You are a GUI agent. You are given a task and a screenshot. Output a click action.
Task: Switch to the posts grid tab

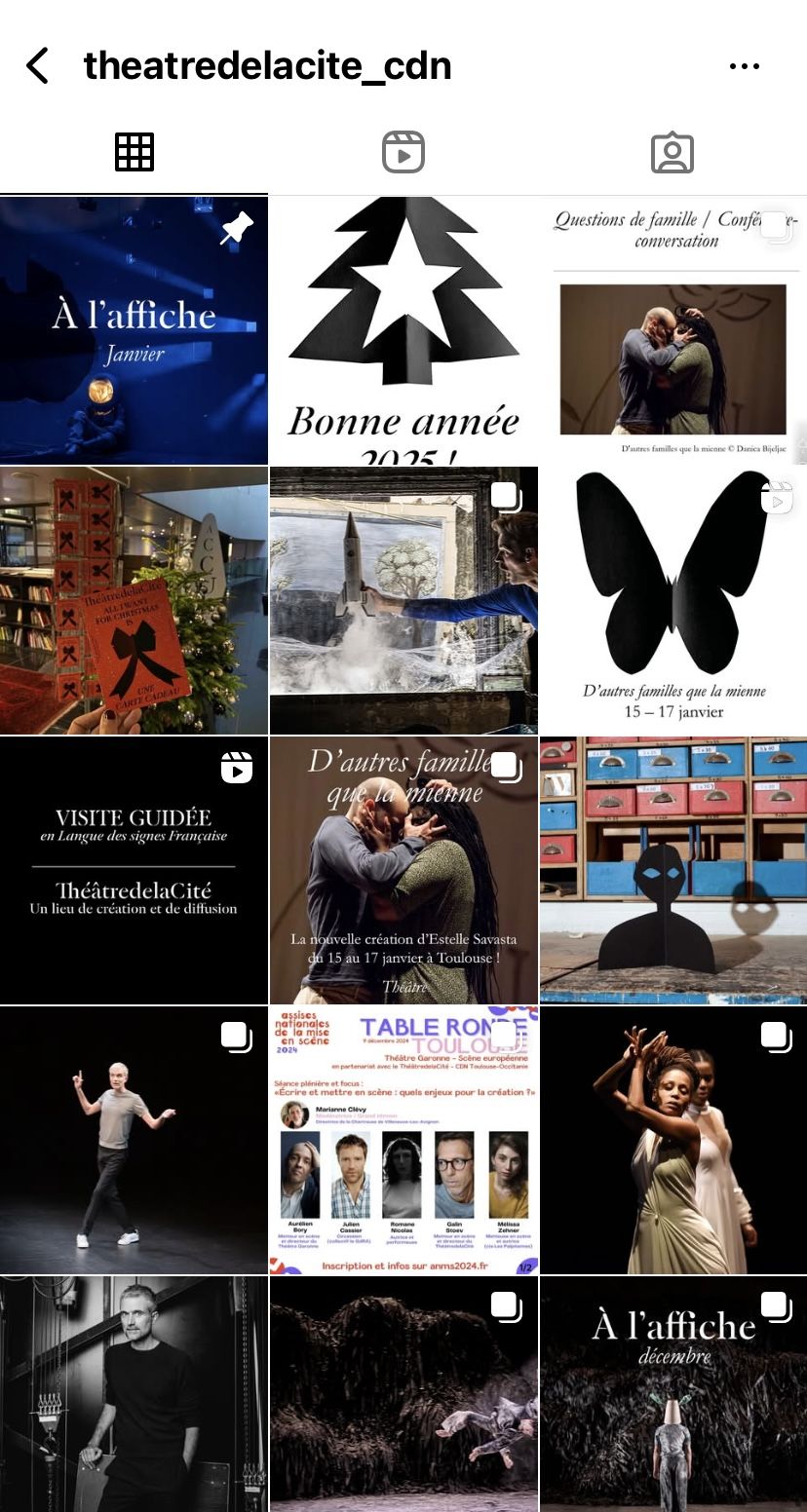pos(134,153)
